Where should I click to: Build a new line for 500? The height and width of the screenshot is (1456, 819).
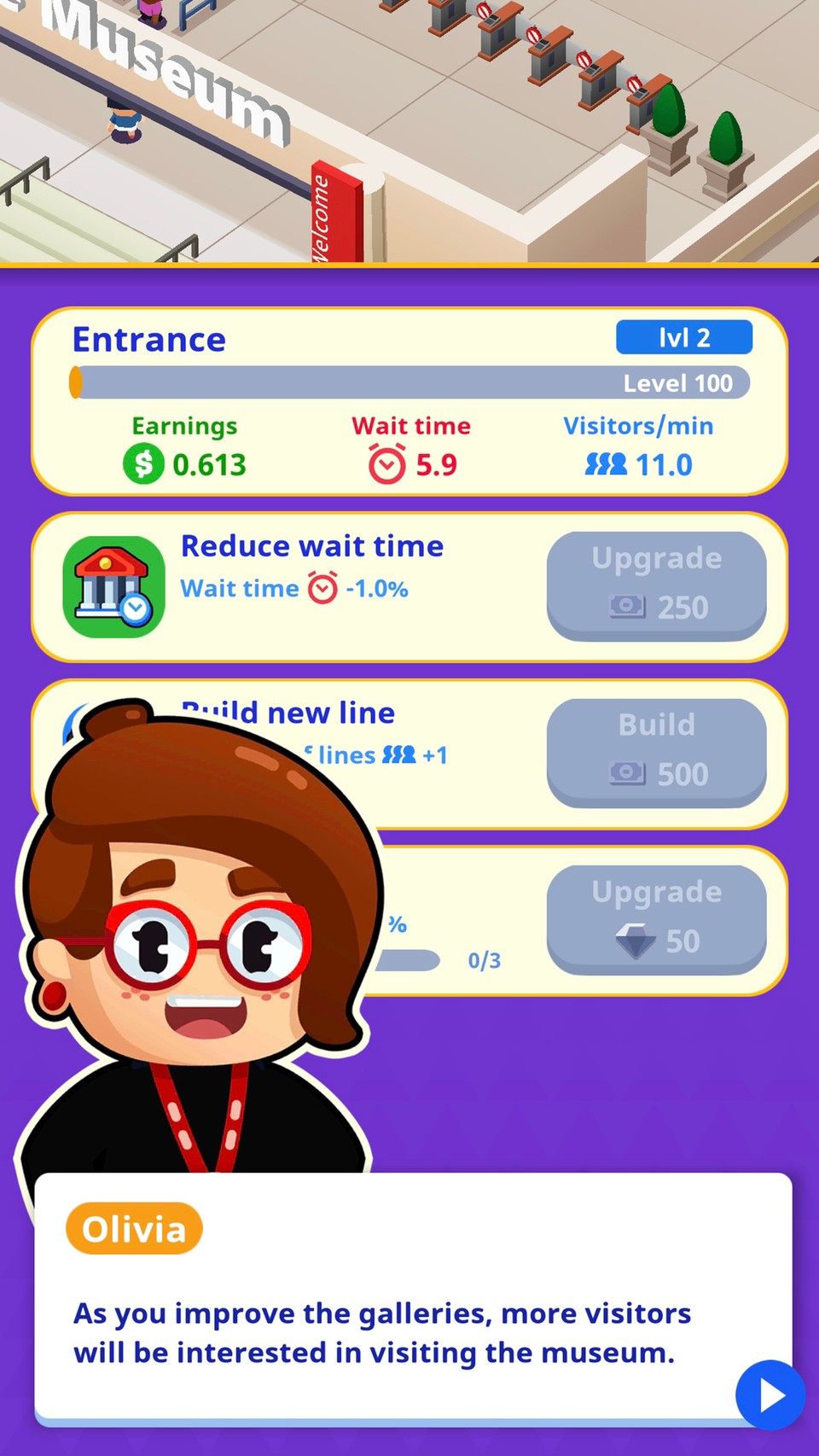tap(656, 752)
